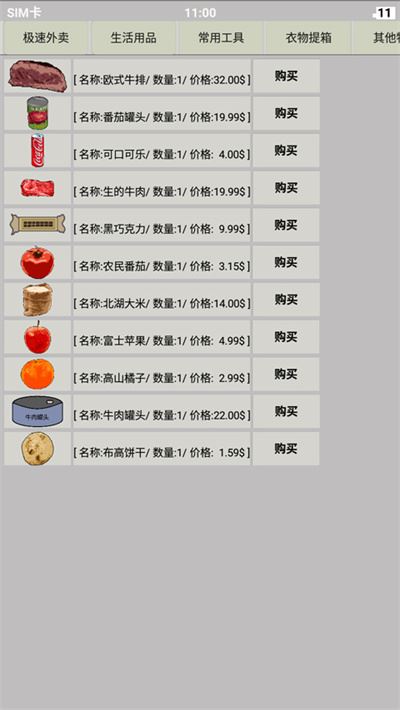Buy the 牛肉罐头 for 22.00$

[286, 411]
